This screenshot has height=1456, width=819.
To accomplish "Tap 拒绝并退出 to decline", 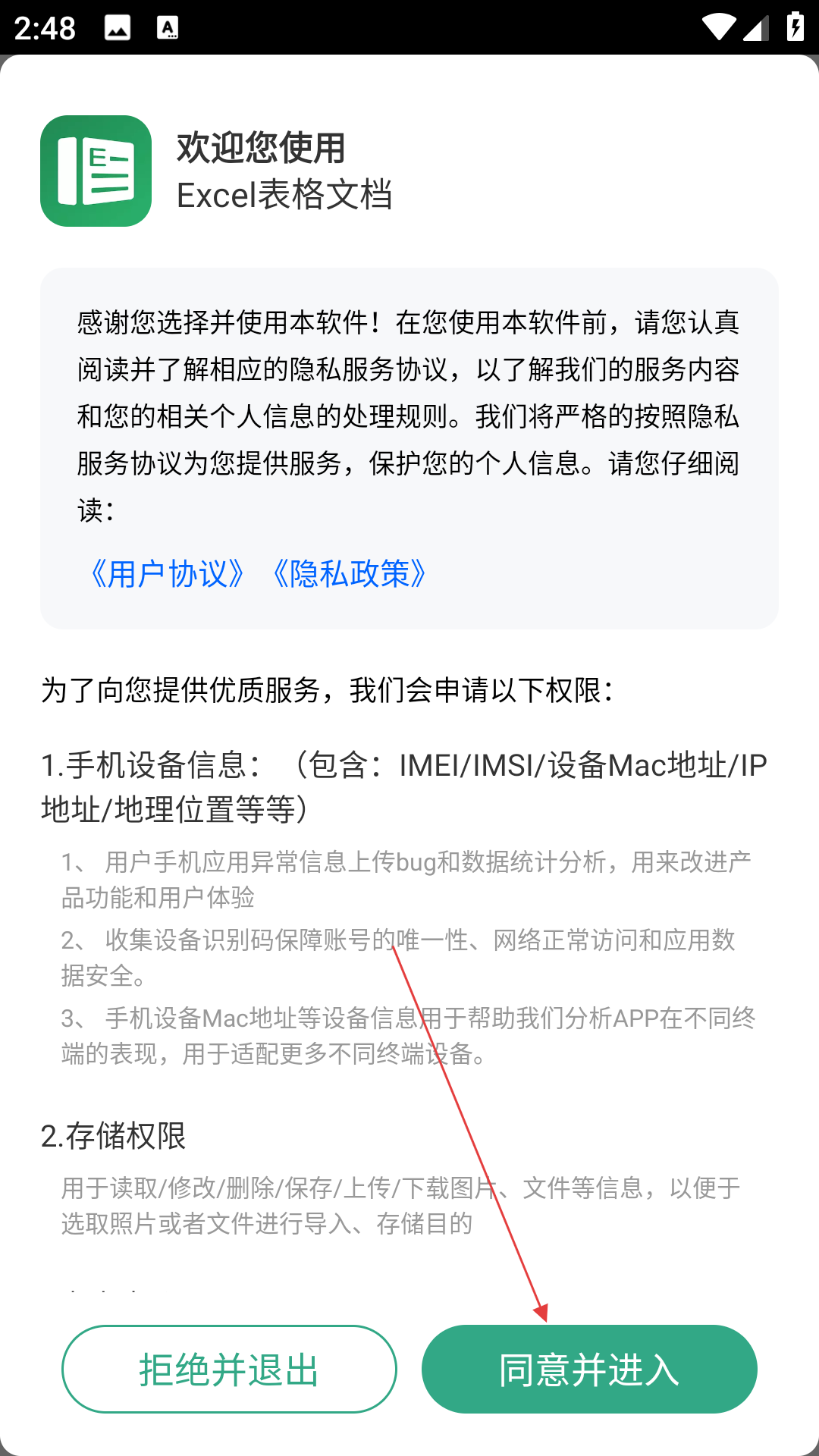I will [x=229, y=1369].
